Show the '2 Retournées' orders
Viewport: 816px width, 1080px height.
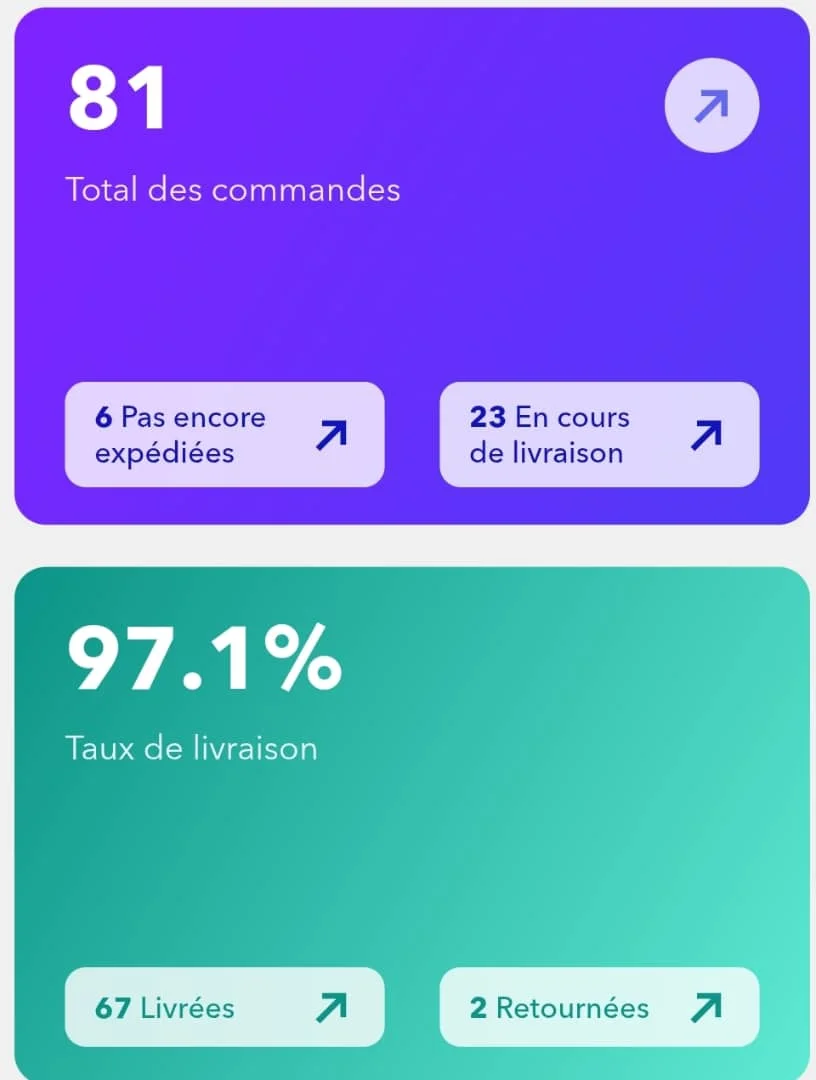[599, 1007]
